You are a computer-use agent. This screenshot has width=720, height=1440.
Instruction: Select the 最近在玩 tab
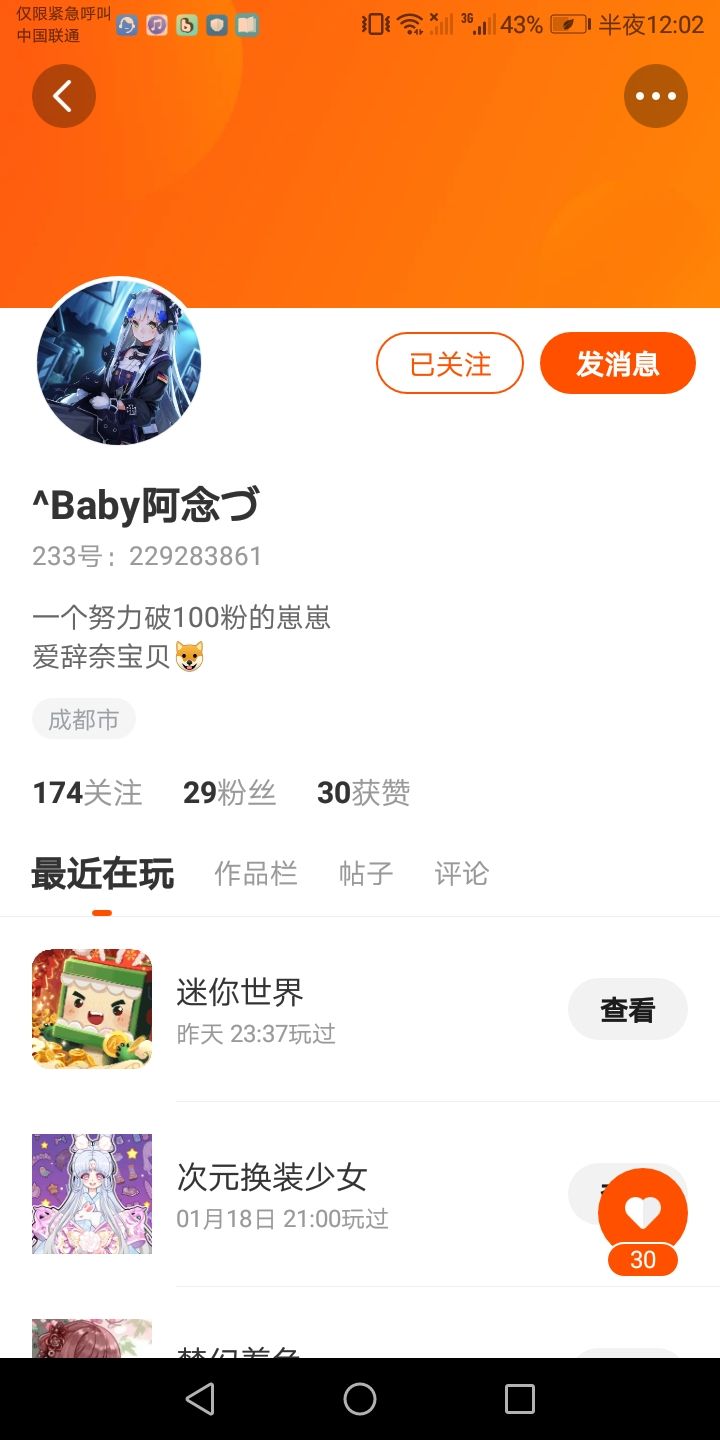103,873
